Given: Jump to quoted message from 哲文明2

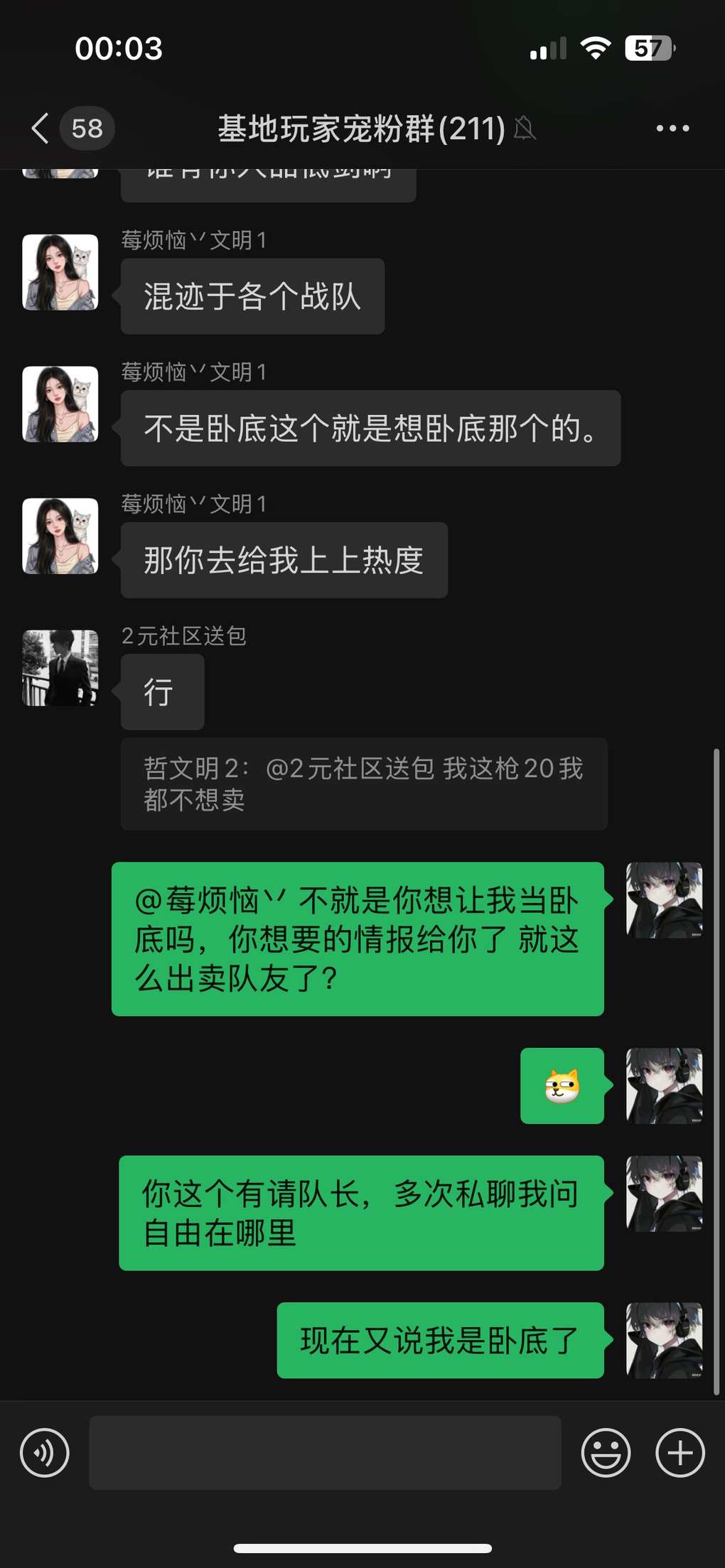Looking at the screenshot, I should click(363, 784).
